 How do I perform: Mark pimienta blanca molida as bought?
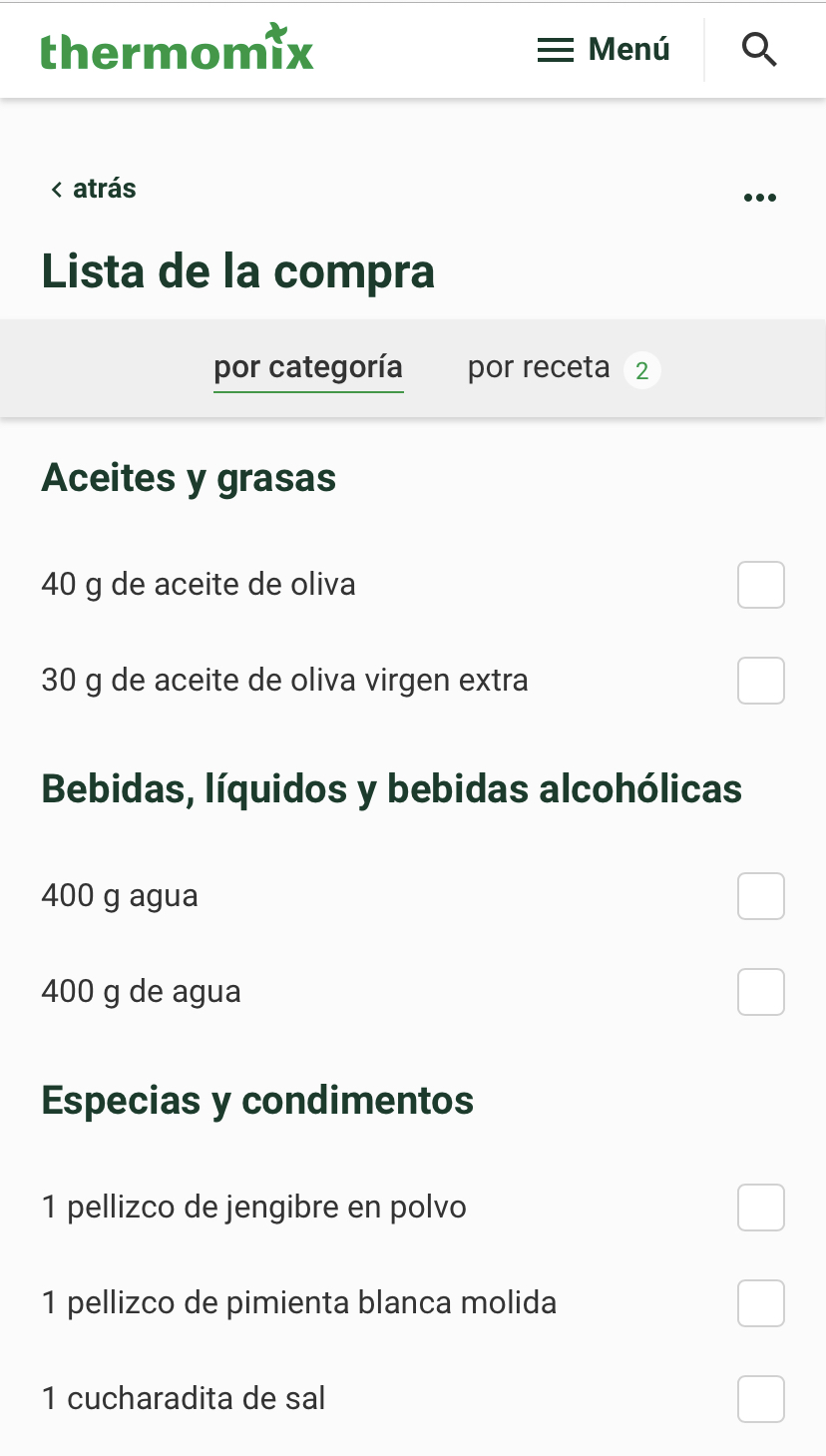click(761, 1303)
